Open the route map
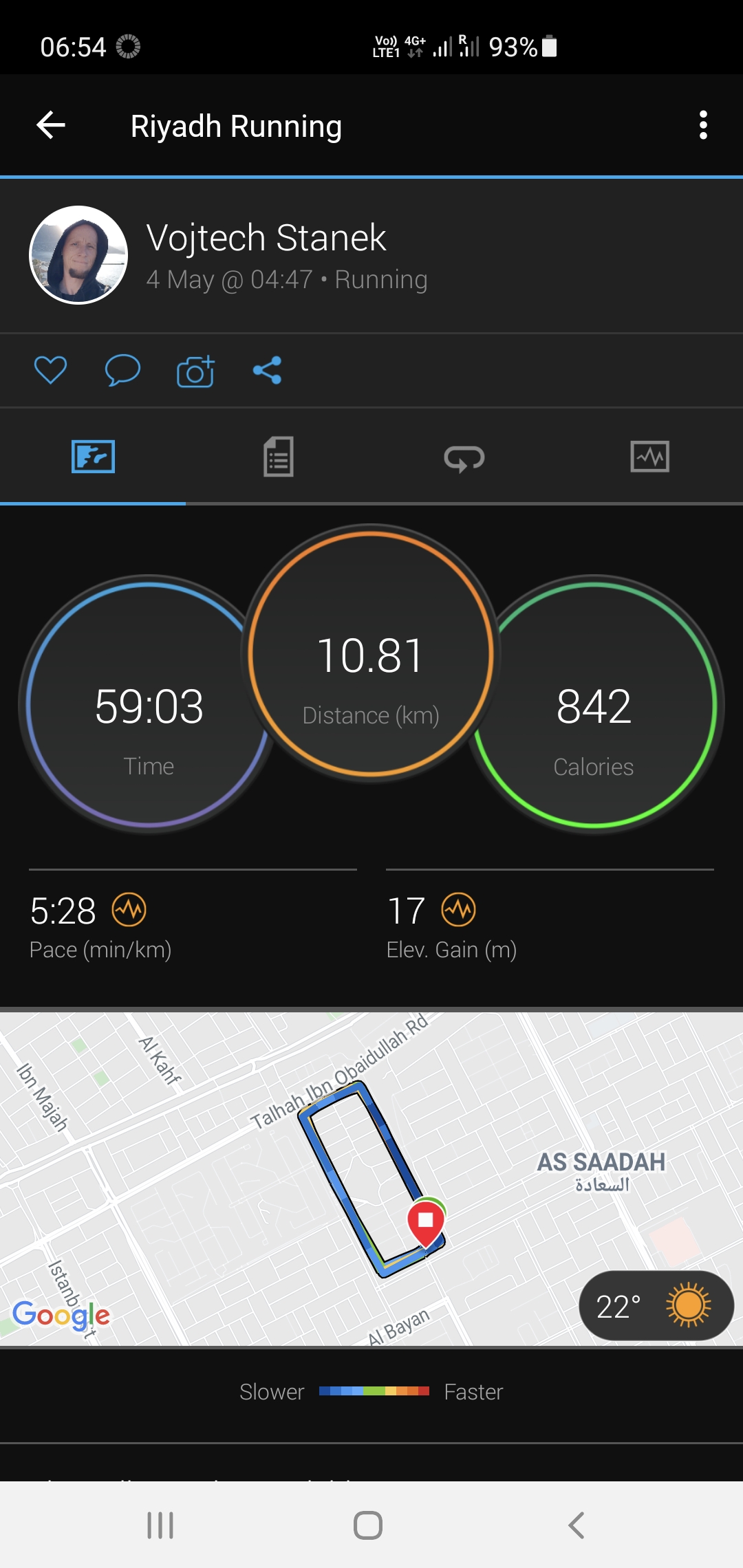This screenshot has height=1568, width=743. 371,1179
